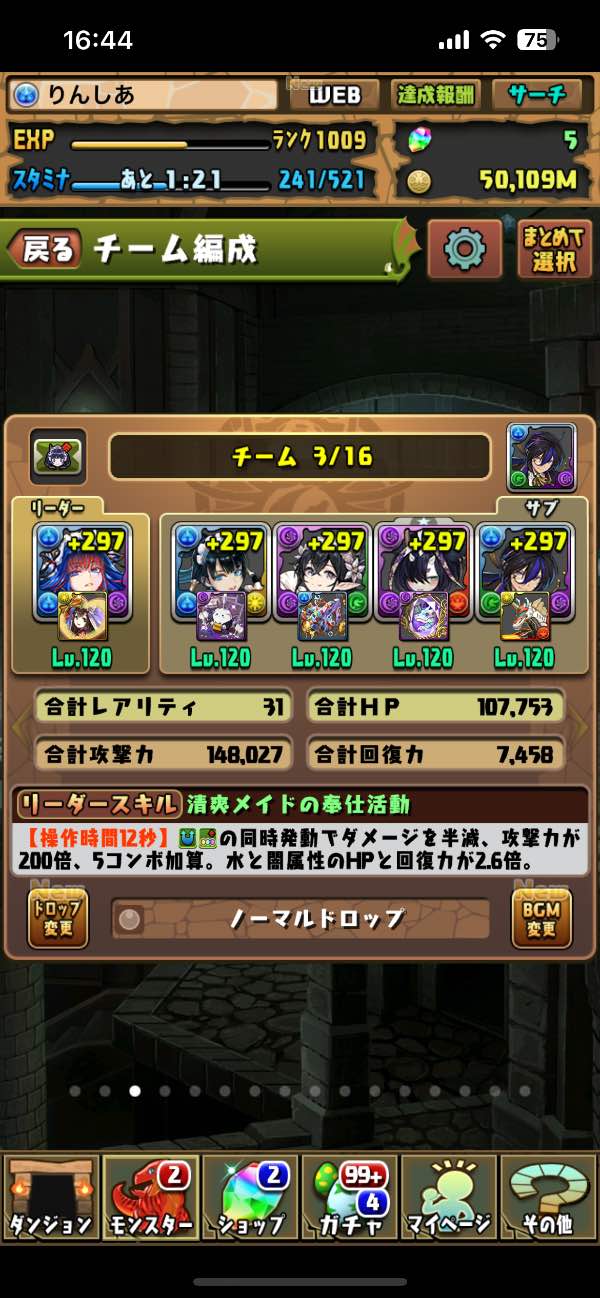Tap ドロップ変更 drop change button

point(58,916)
